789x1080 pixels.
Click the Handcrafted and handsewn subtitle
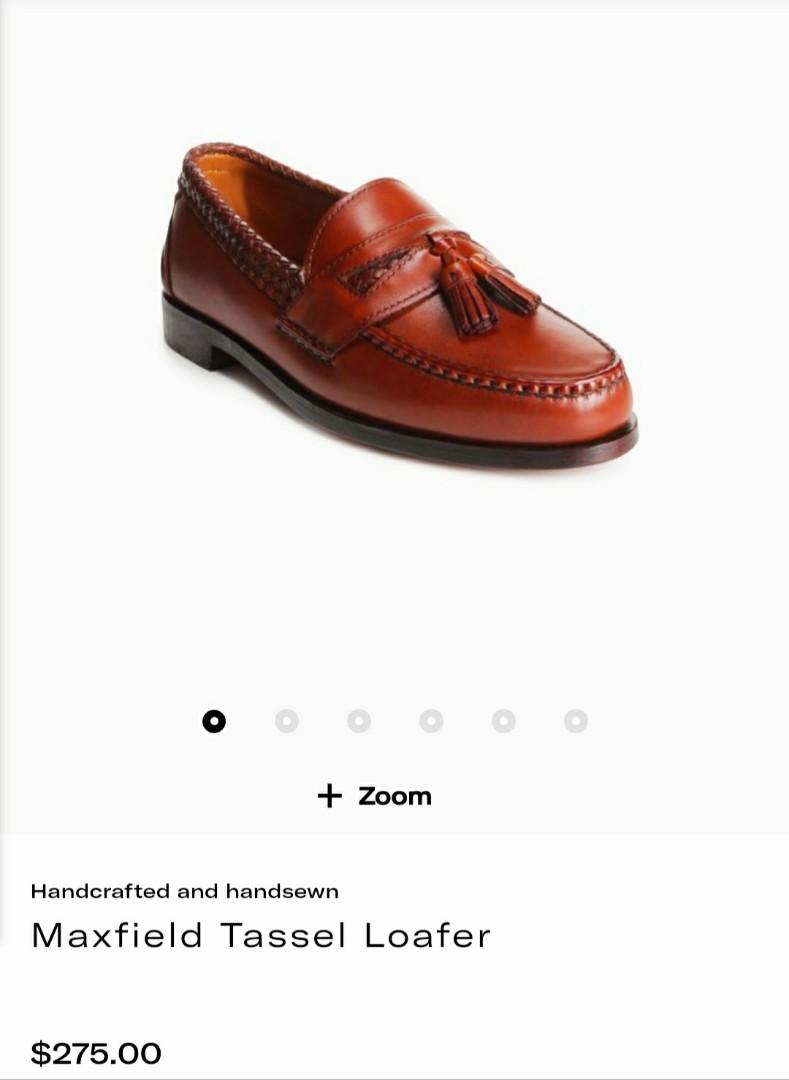pyautogui.click(x=186, y=889)
